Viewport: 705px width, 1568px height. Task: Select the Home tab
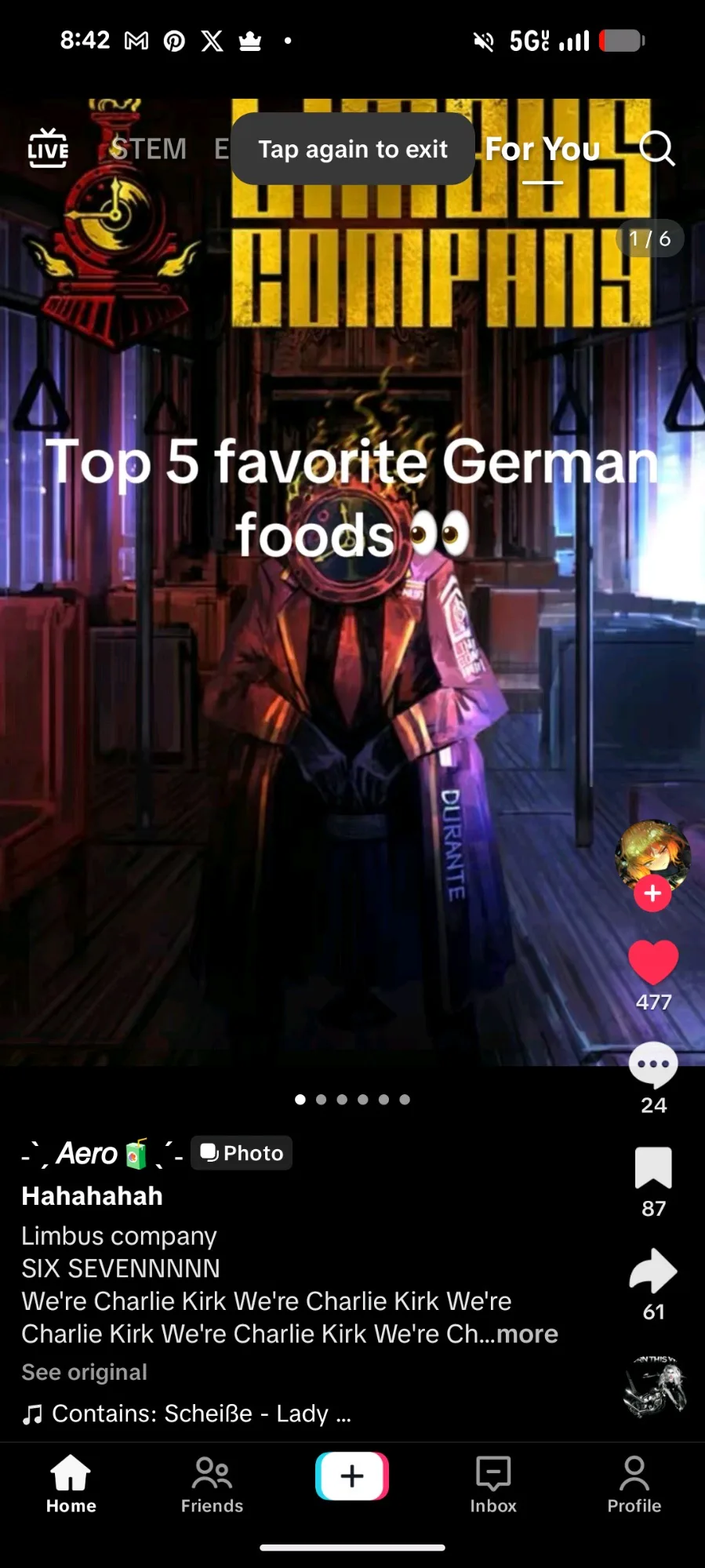(71, 1484)
